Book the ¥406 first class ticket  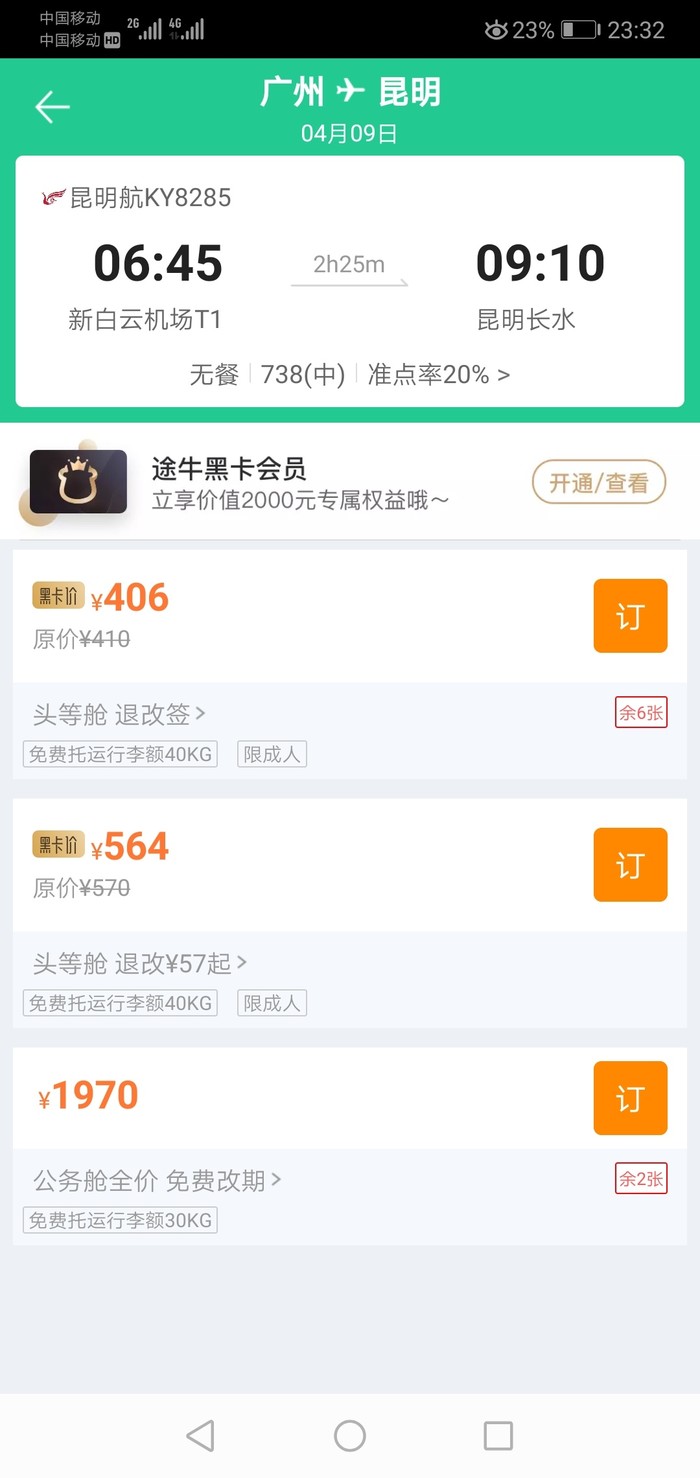(629, 616)
